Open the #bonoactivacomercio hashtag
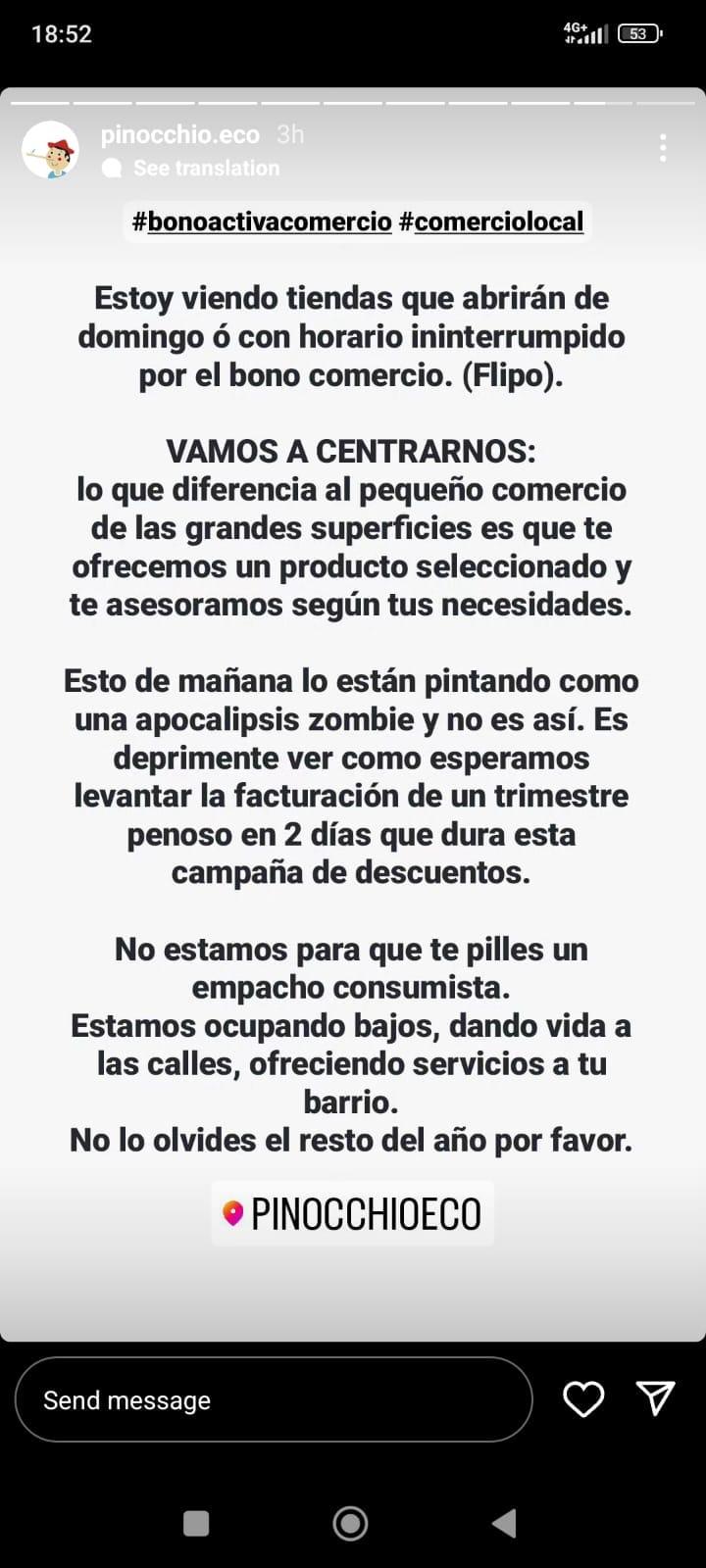 tap(262, 221)
